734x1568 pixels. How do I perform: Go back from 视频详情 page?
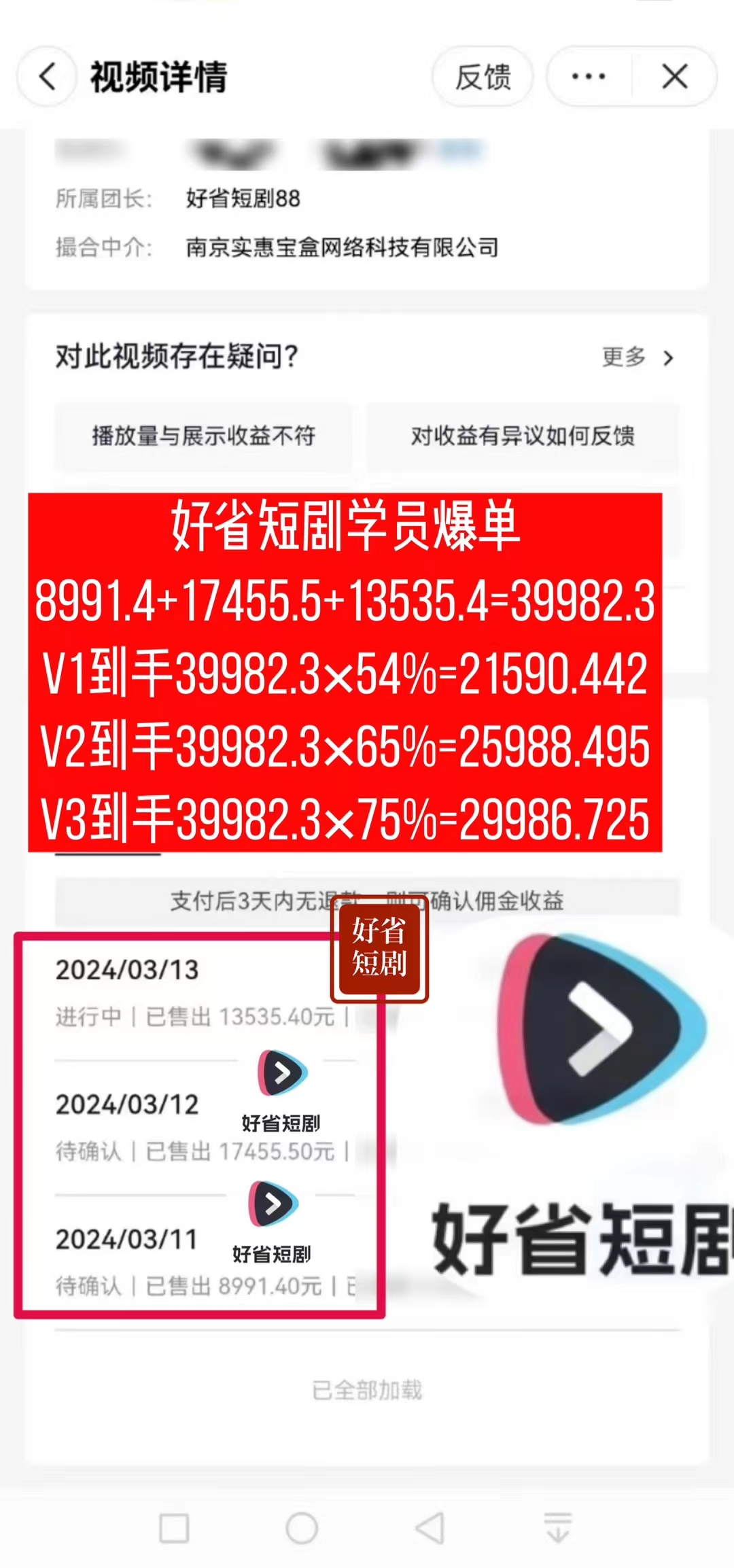tap(47, 77)
